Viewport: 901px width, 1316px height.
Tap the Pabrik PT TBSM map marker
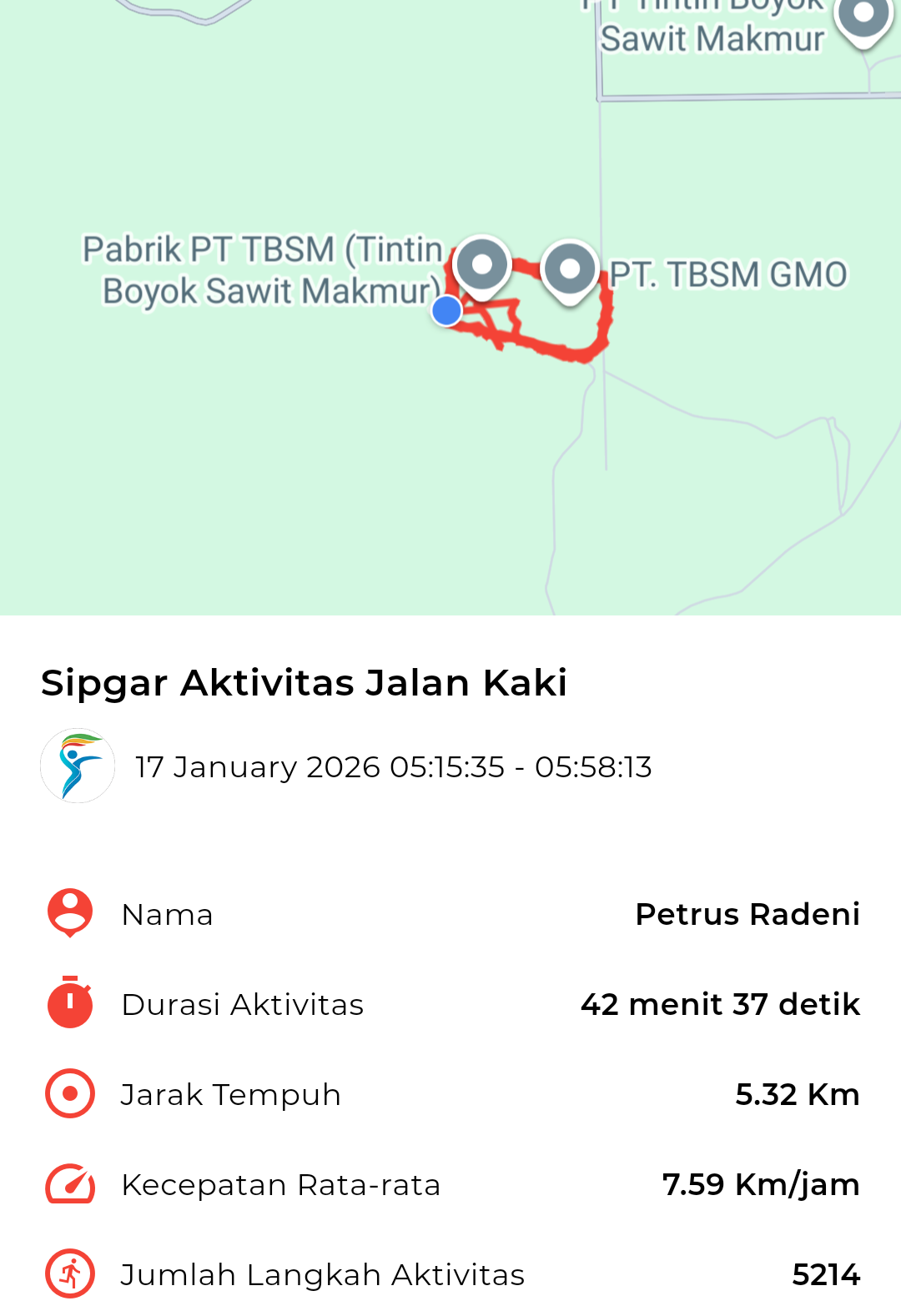point(482,266)
